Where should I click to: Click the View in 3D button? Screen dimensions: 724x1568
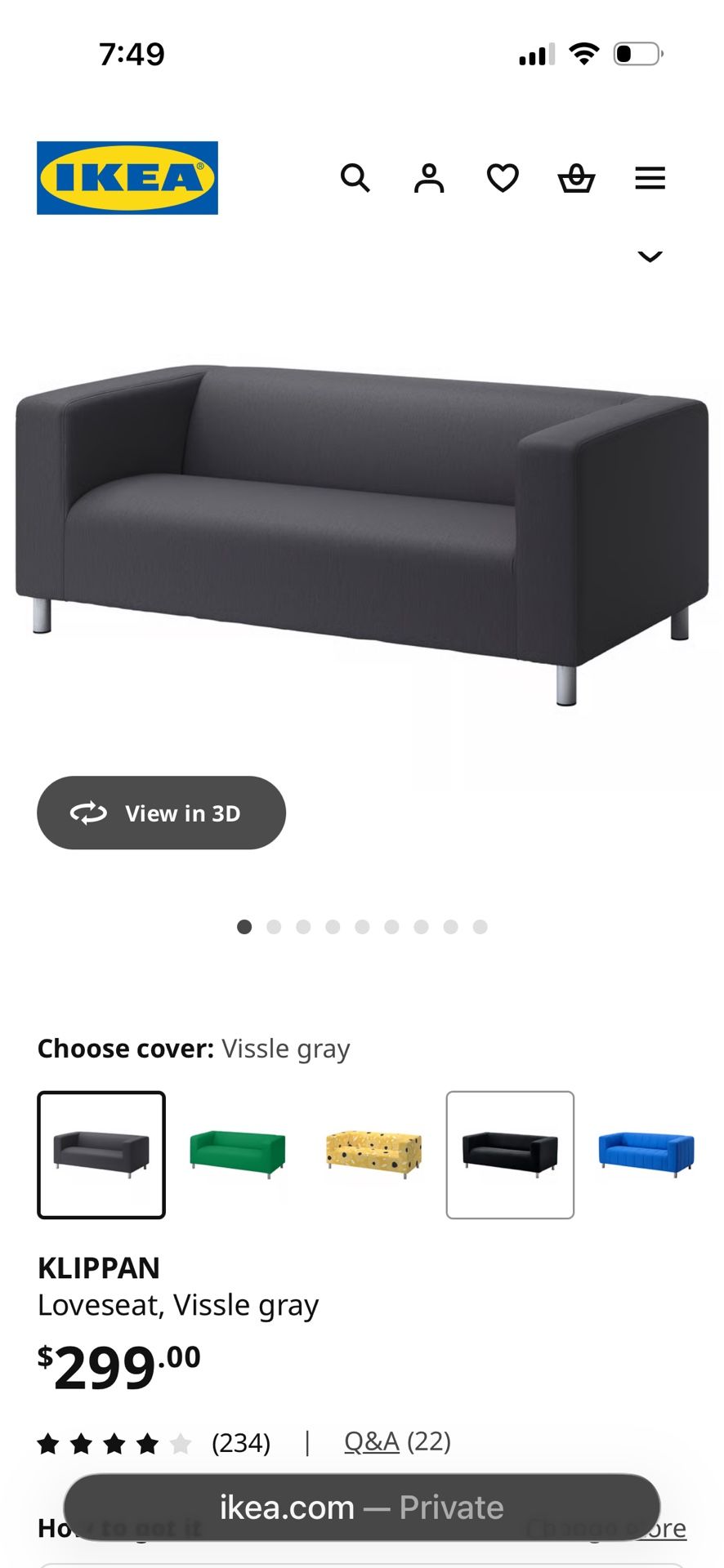161,813
